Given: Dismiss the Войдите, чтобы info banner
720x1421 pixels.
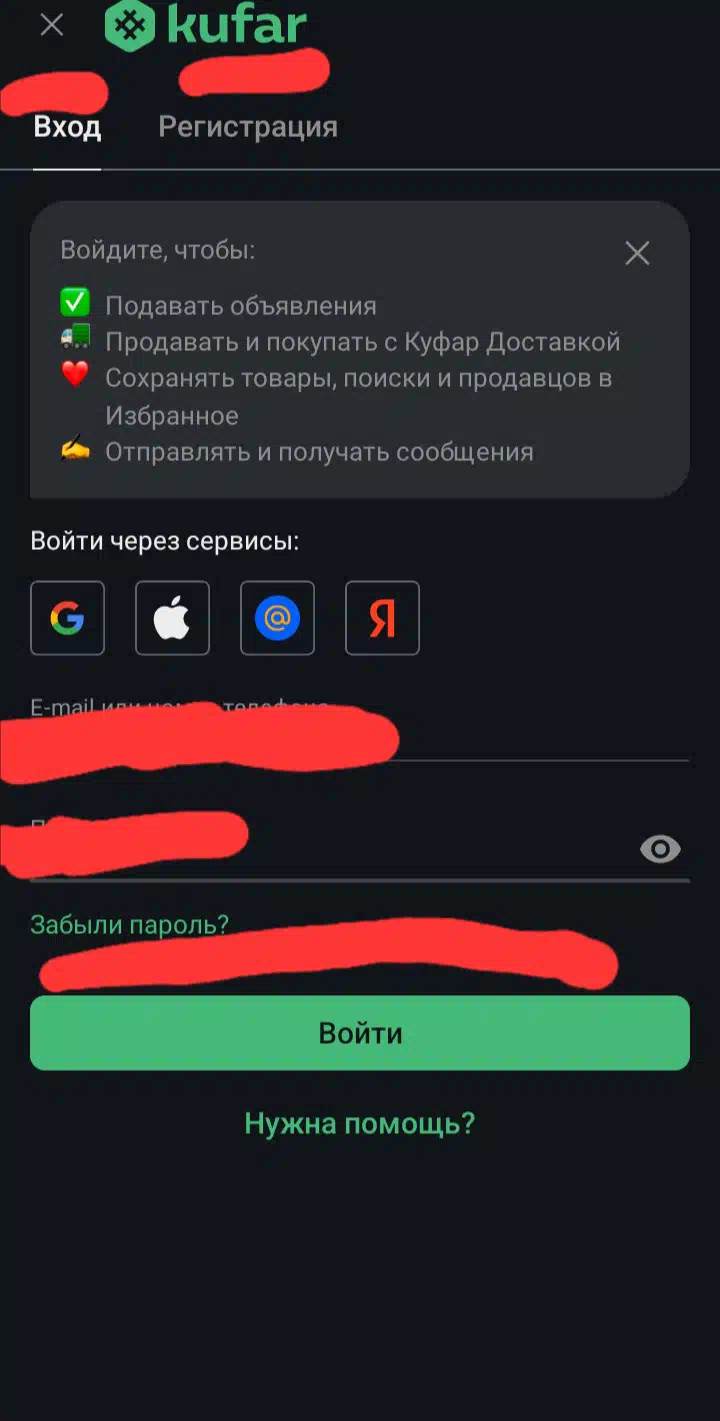Looking at the screenshot, I should point(637,253).
